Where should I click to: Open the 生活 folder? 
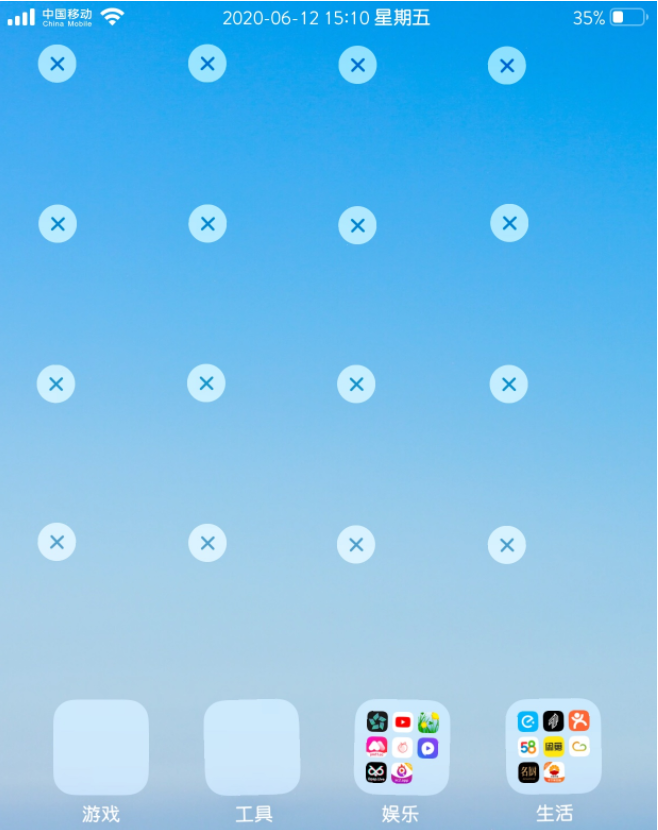(x=553, y=747)
